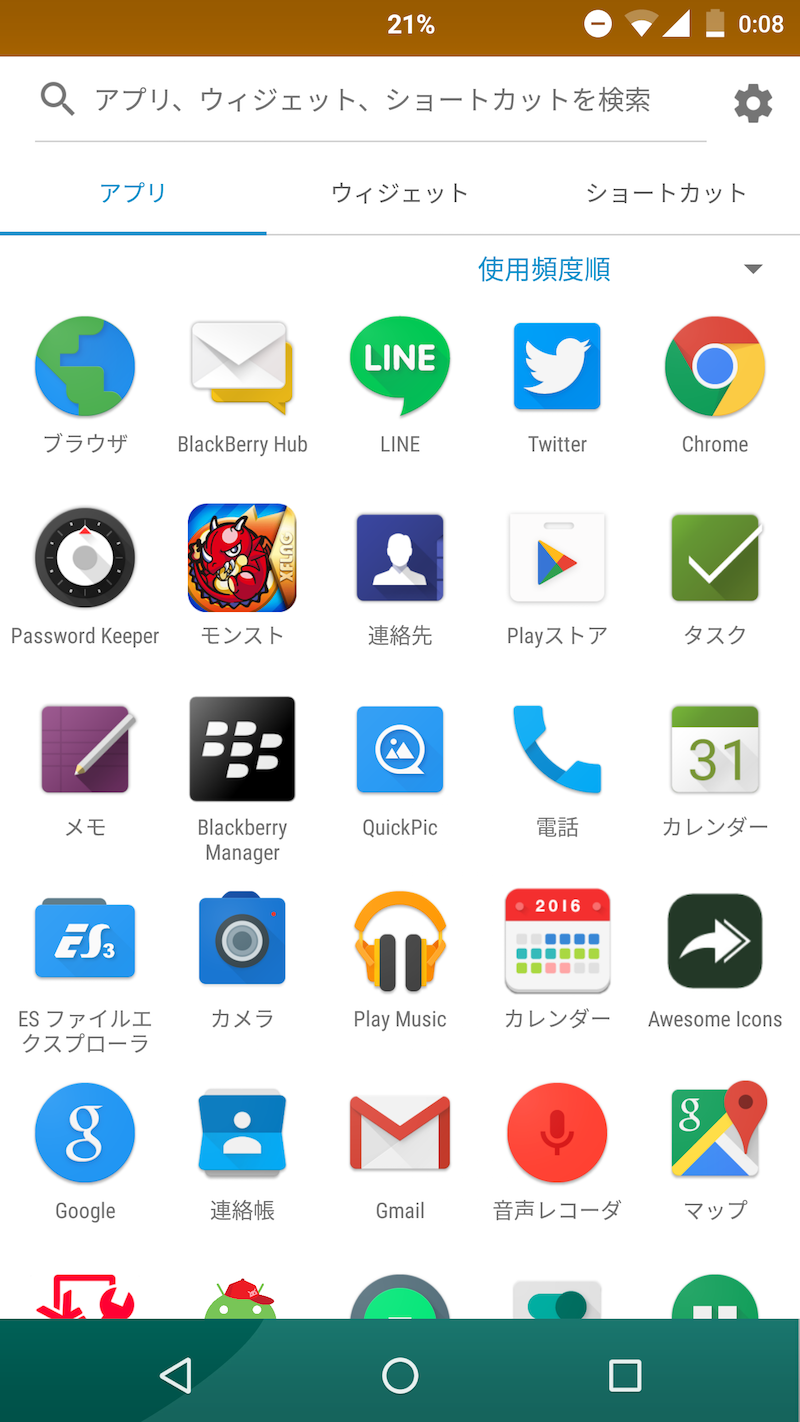Tap the search field for apps and widgets
This screenshot has height=1422, width=800.
370,100
